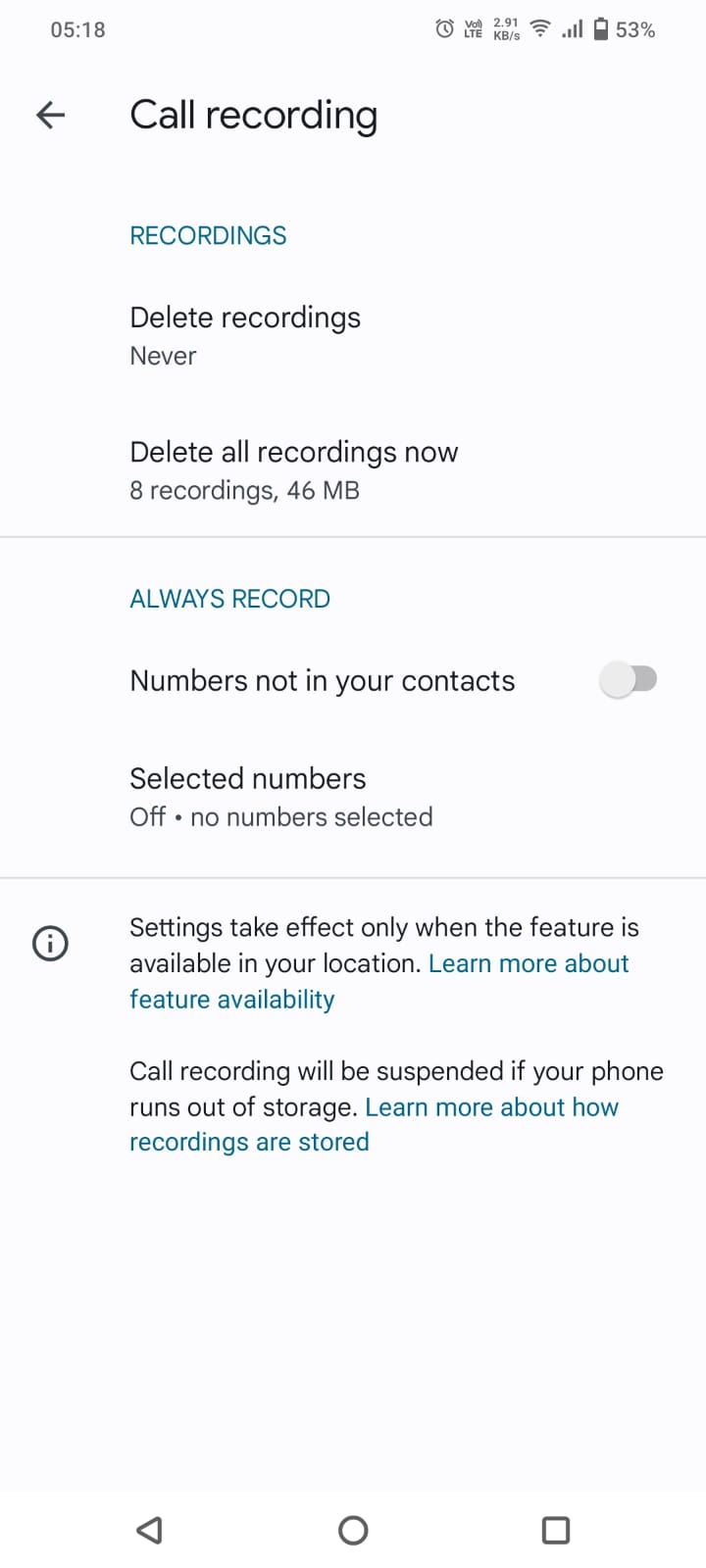Tap the ALWAYS RECORD section header
The width and height of the screenshot is (706, 1568).
pos(229,598)
